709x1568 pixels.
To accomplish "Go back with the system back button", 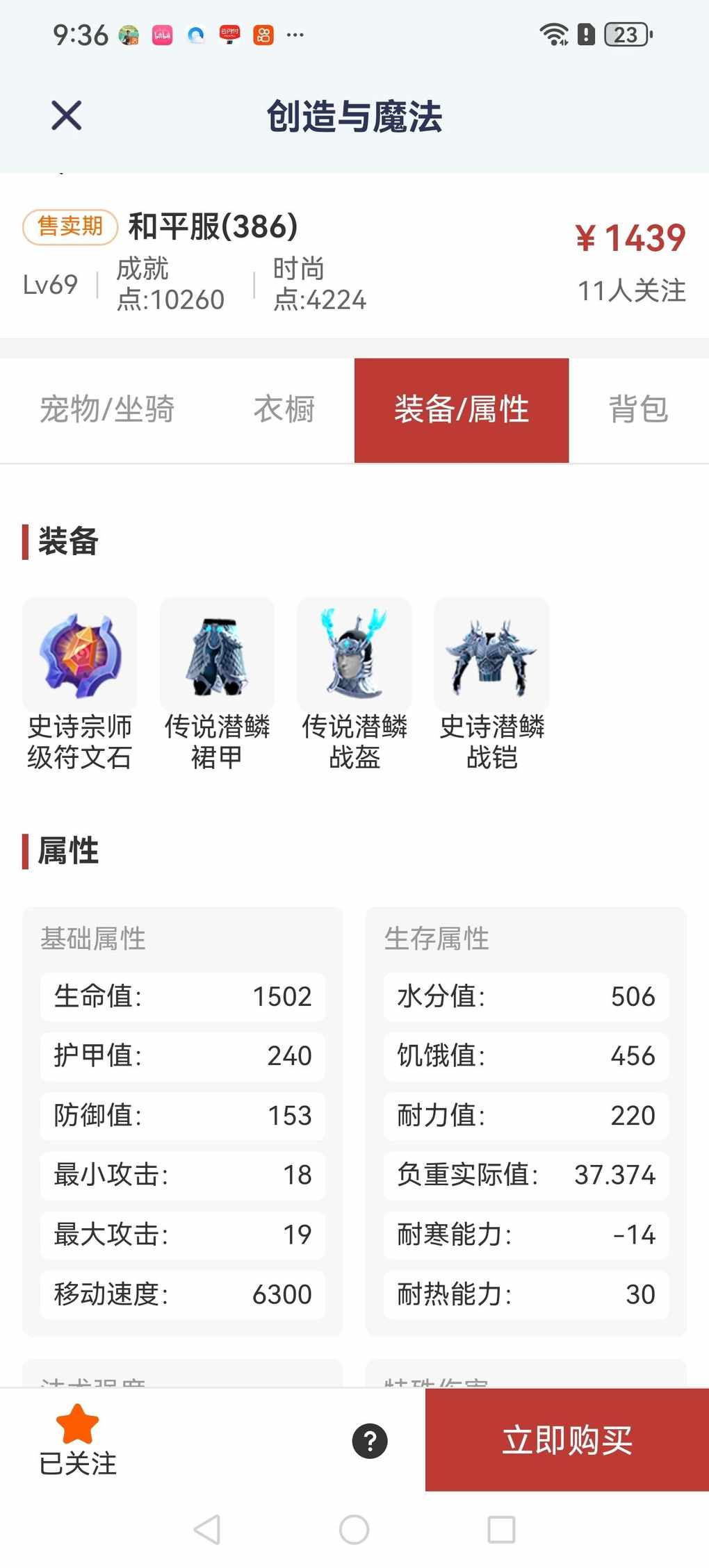I will coord(207,1529).
